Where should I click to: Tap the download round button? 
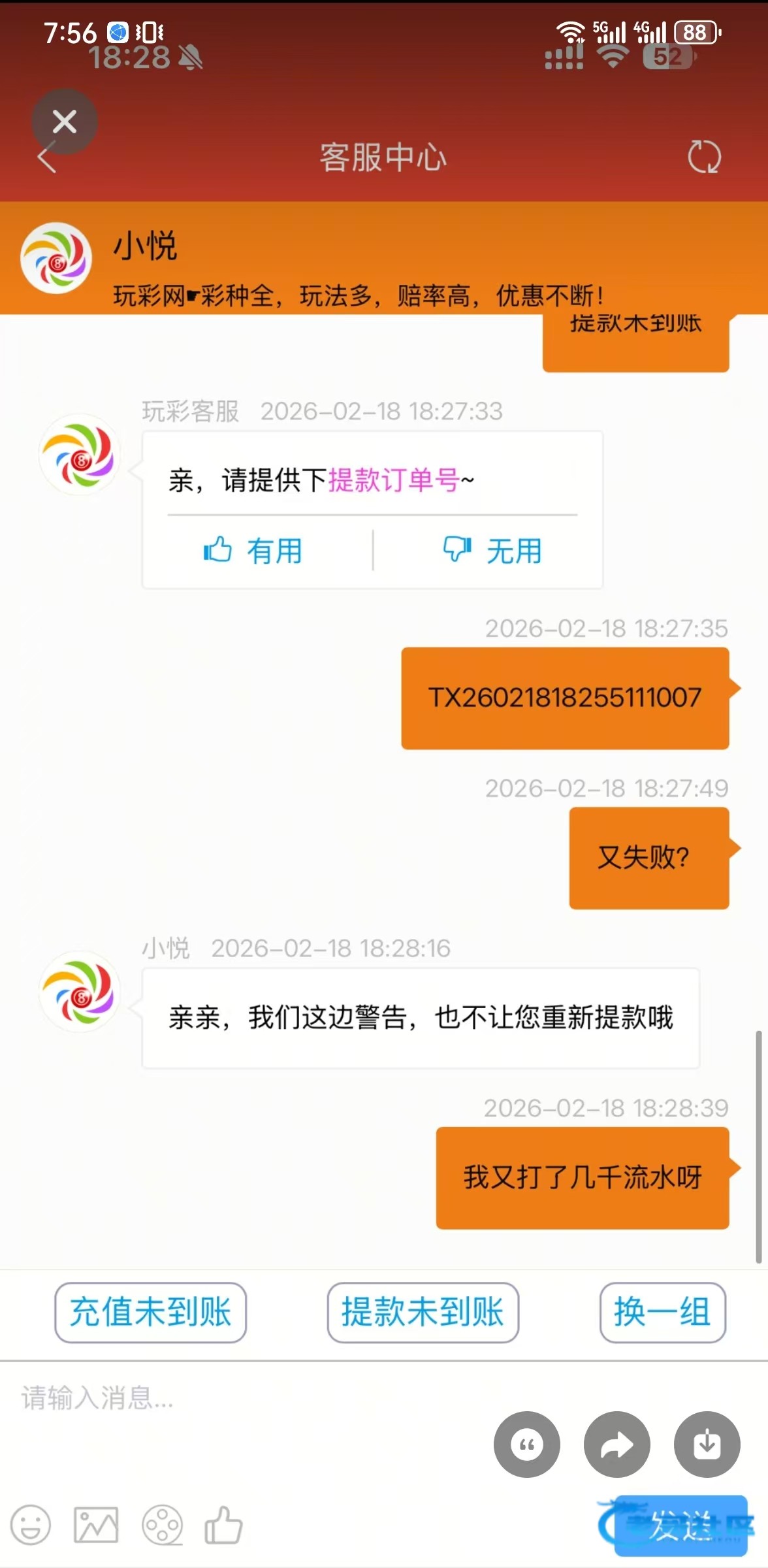click(x=707, y=1445)
